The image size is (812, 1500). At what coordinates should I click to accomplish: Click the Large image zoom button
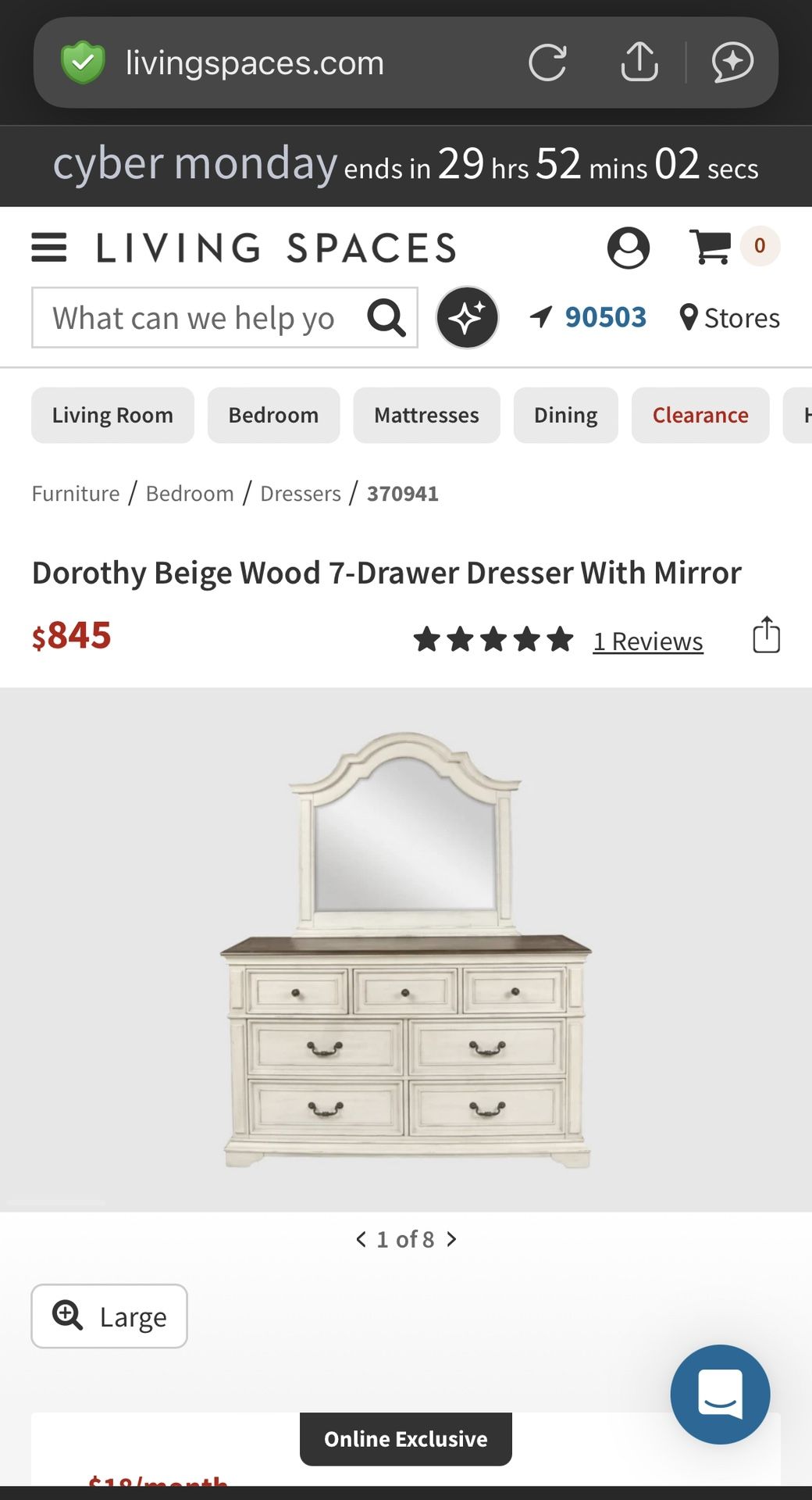(x=109, y=1316)
